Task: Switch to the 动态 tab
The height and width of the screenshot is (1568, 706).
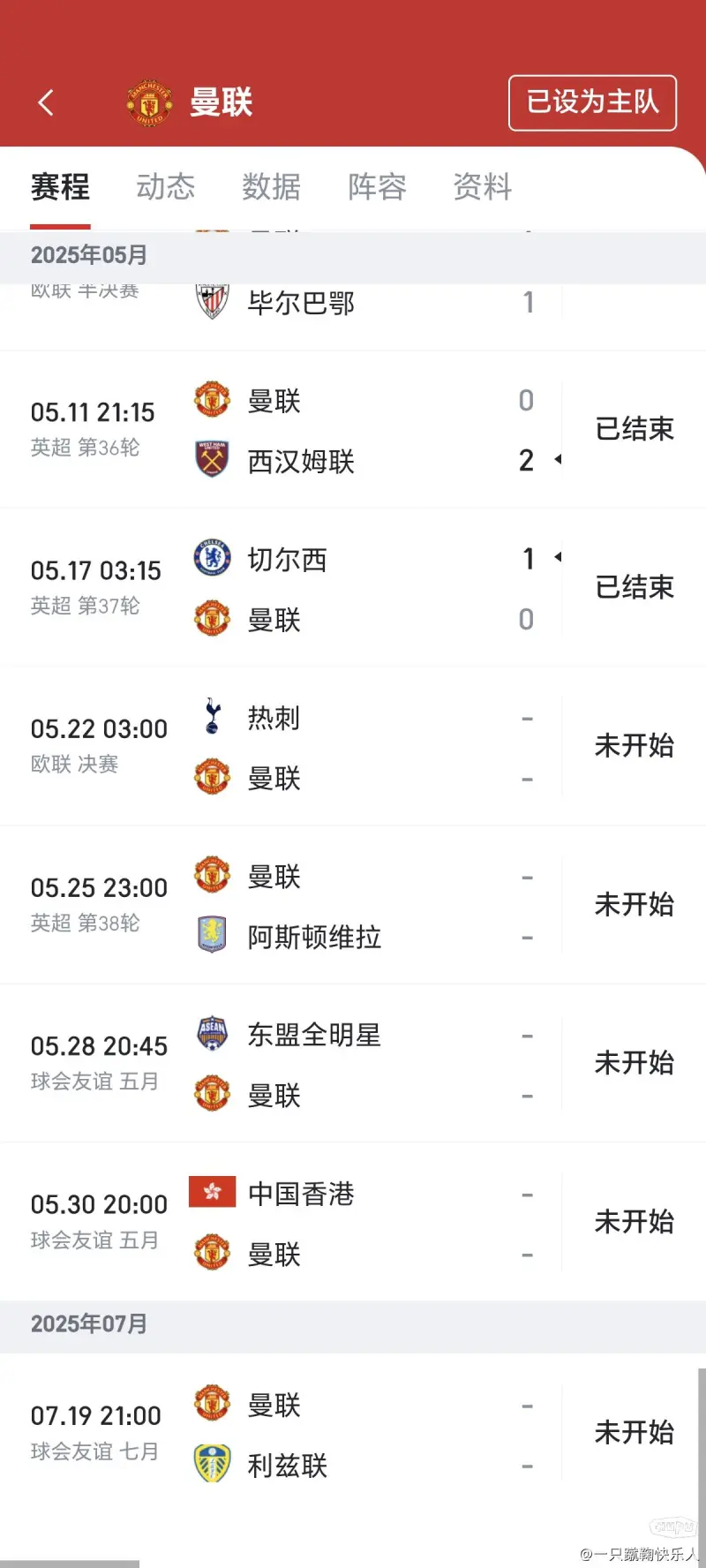Action: pyautogui.click(x=166, y=187)
